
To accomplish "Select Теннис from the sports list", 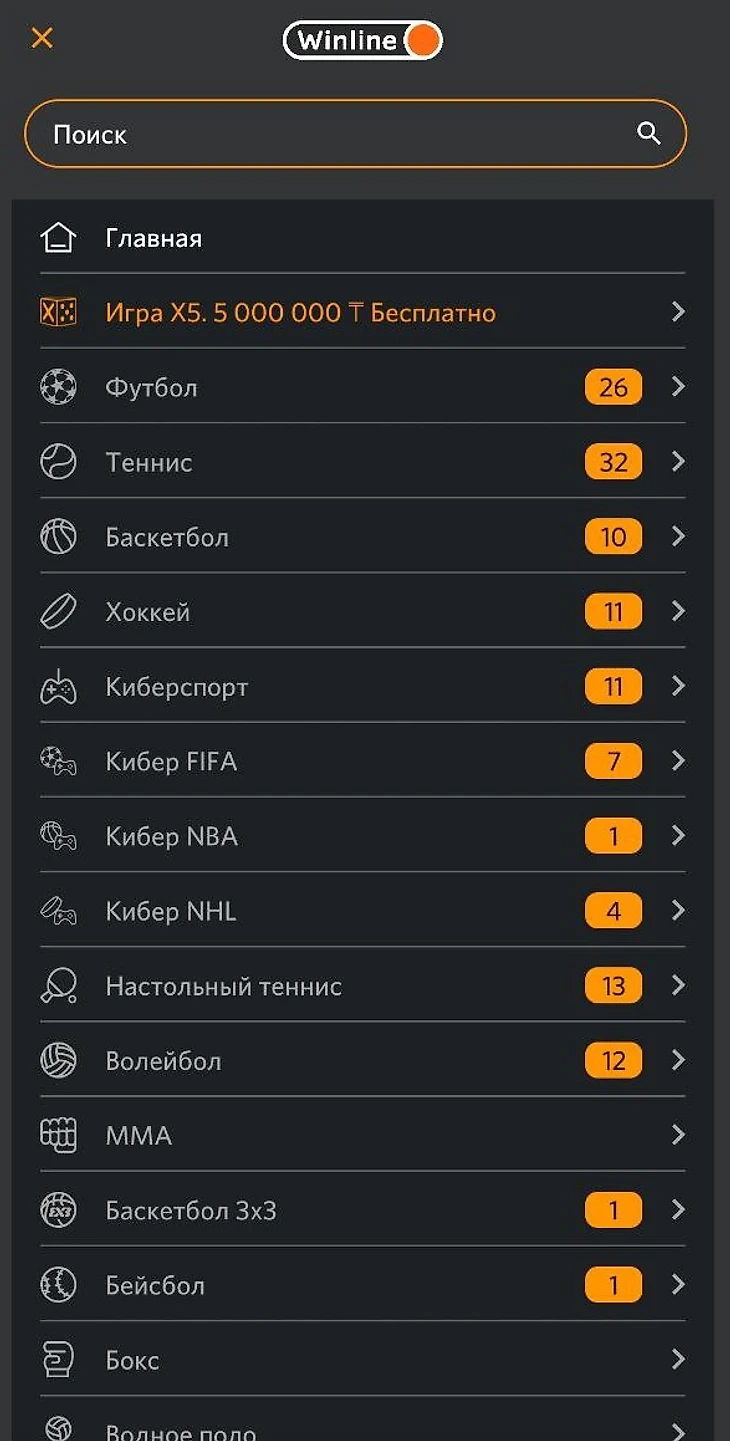I will 149,462.
